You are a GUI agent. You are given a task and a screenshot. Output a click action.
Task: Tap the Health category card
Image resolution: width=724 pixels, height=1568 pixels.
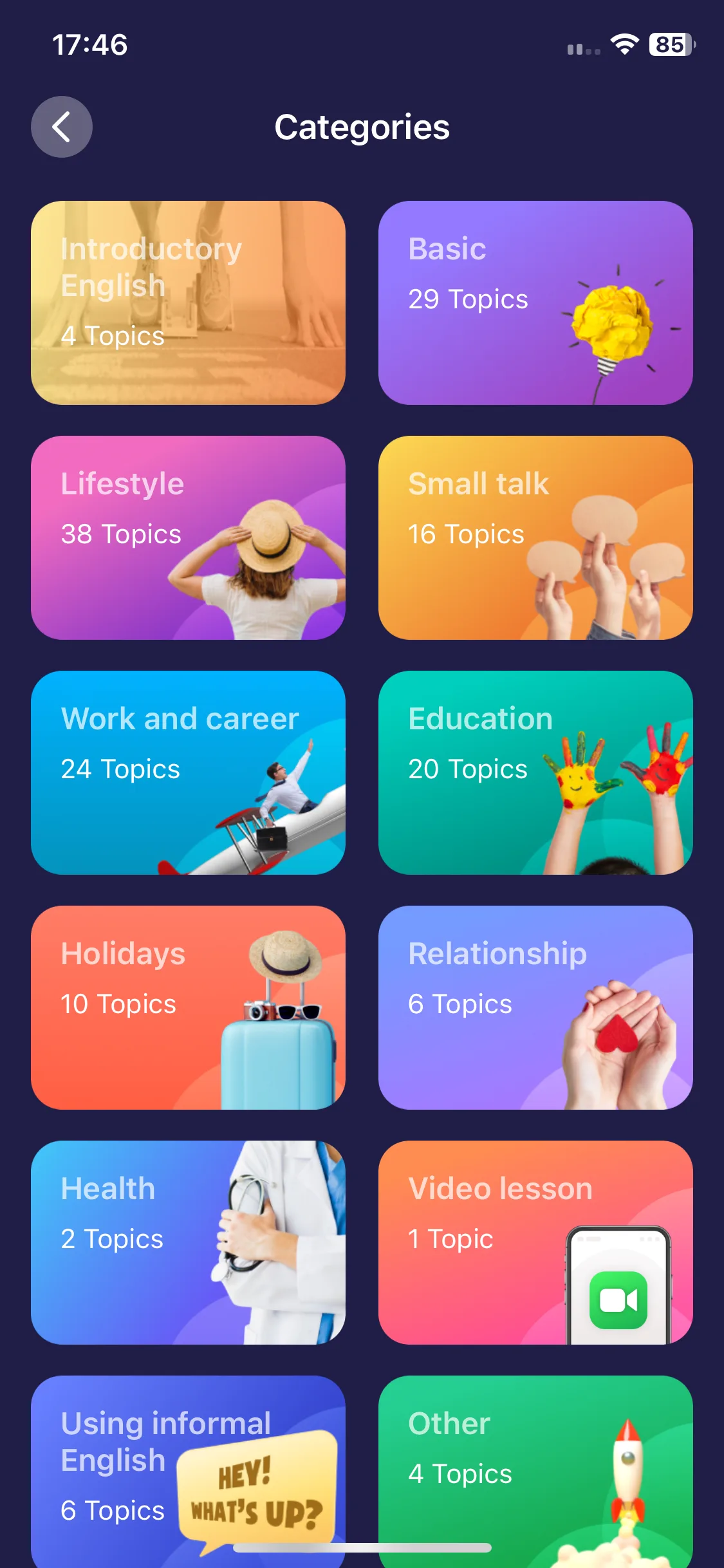click(188, 1242)
